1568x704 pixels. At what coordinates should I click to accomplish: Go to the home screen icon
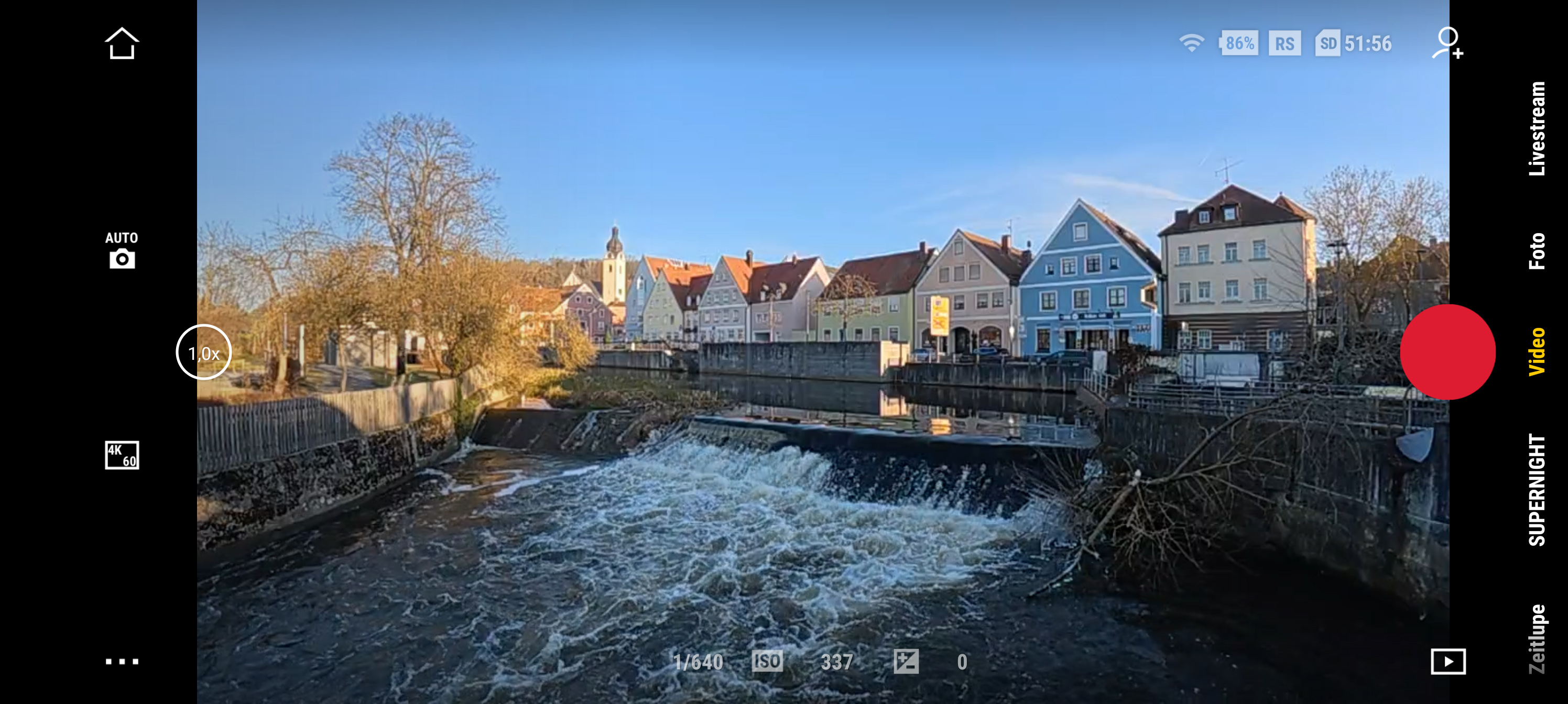click(x=122, y=44)
